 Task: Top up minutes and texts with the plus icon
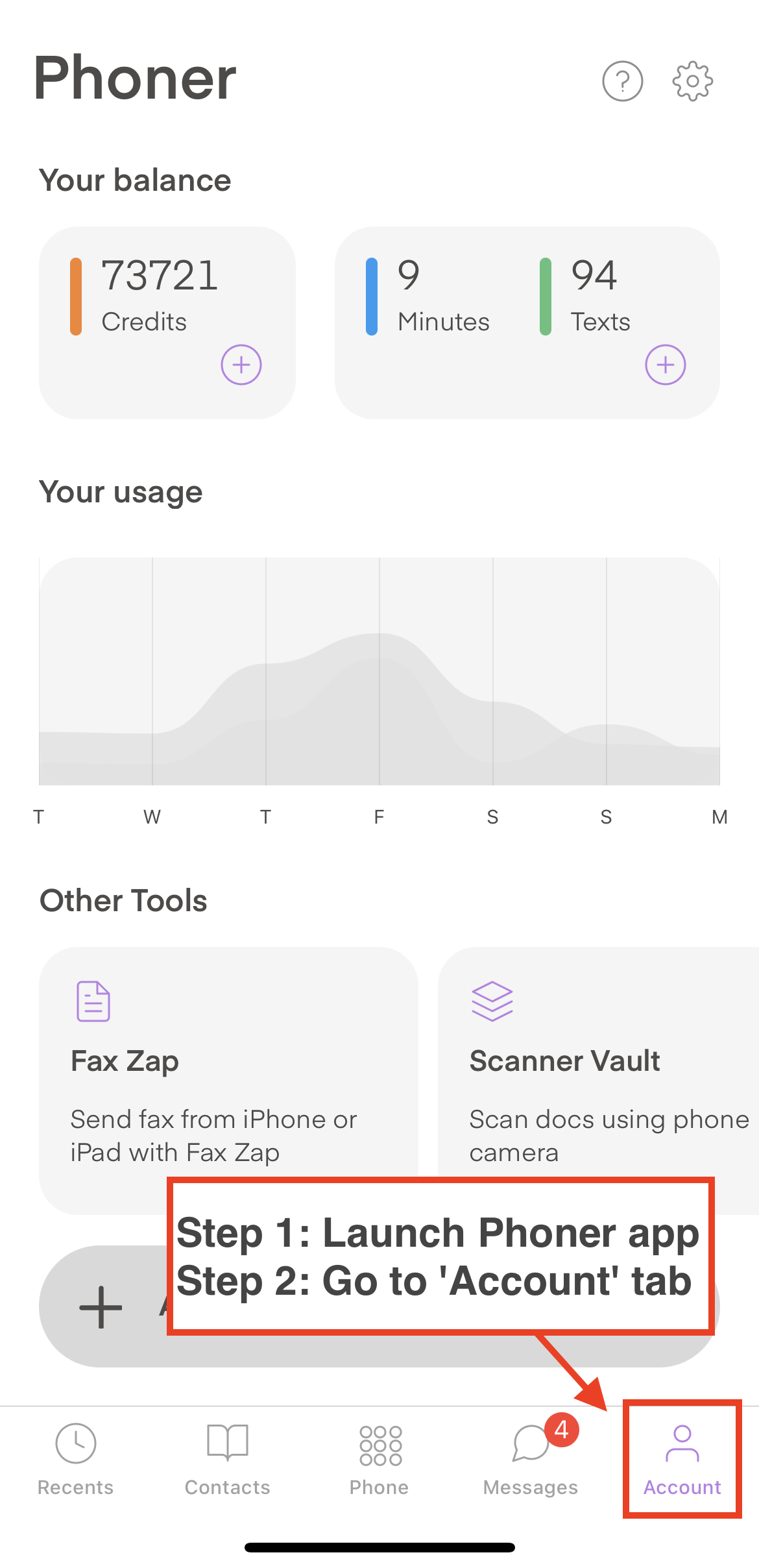pos(665,365)
